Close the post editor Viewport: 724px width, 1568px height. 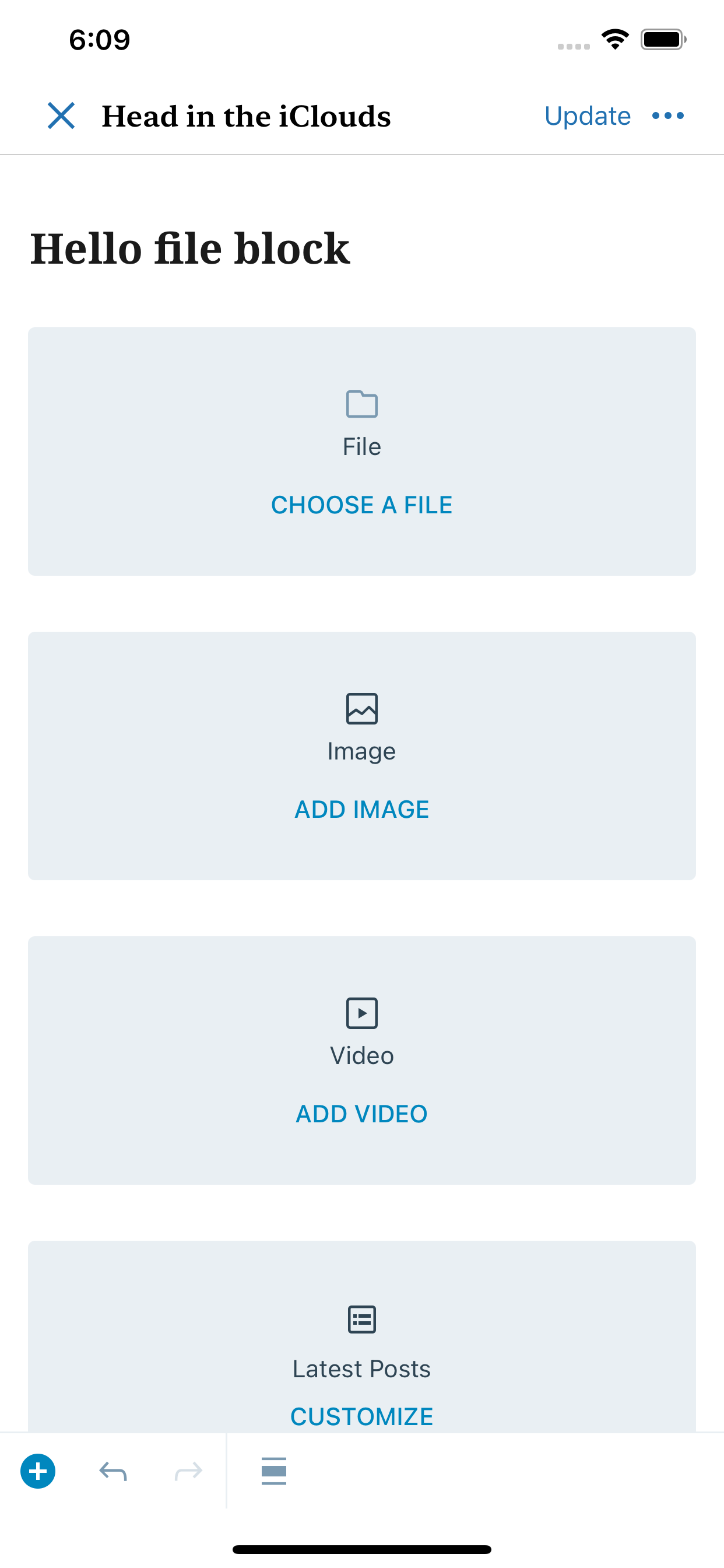[x=61, y=116]
